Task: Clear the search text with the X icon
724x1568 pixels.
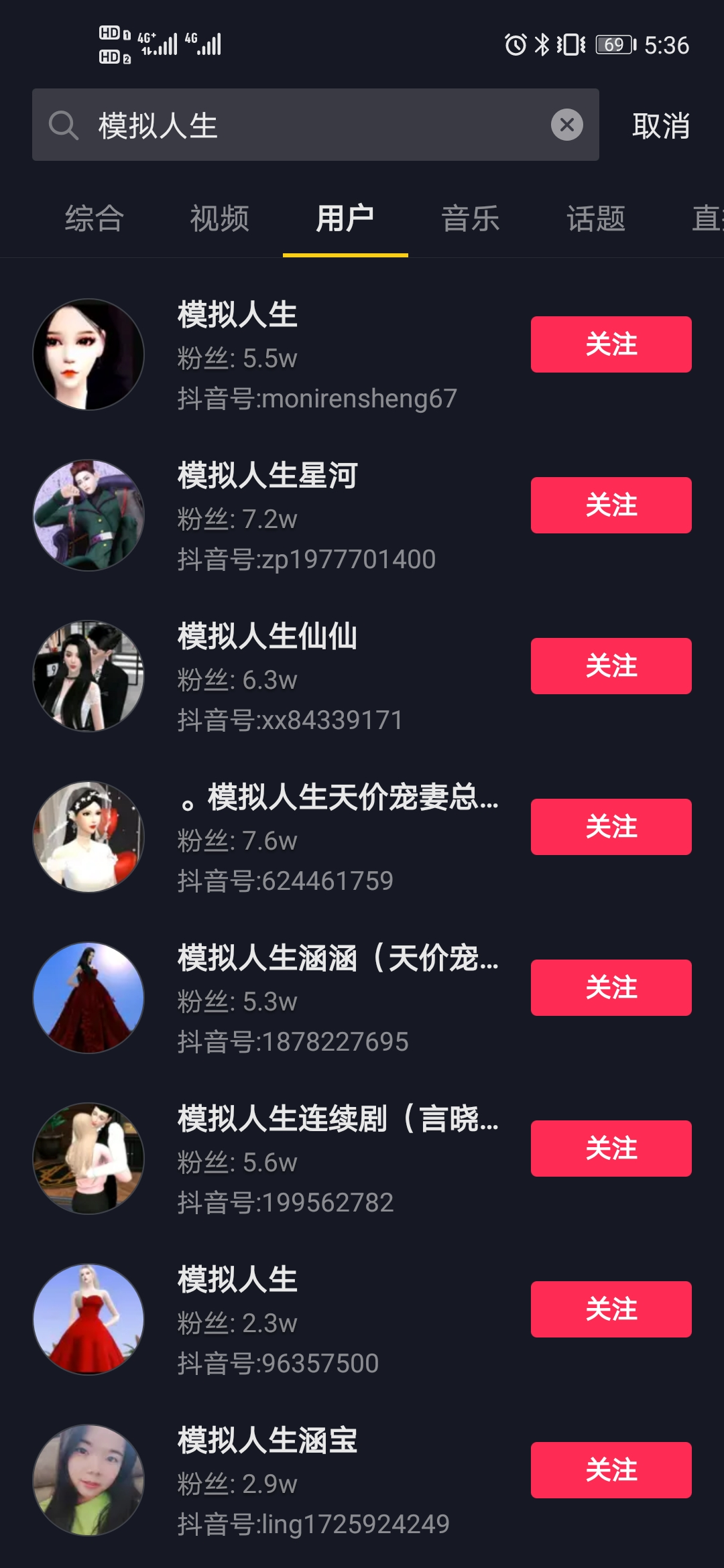Action: [566, 125]
